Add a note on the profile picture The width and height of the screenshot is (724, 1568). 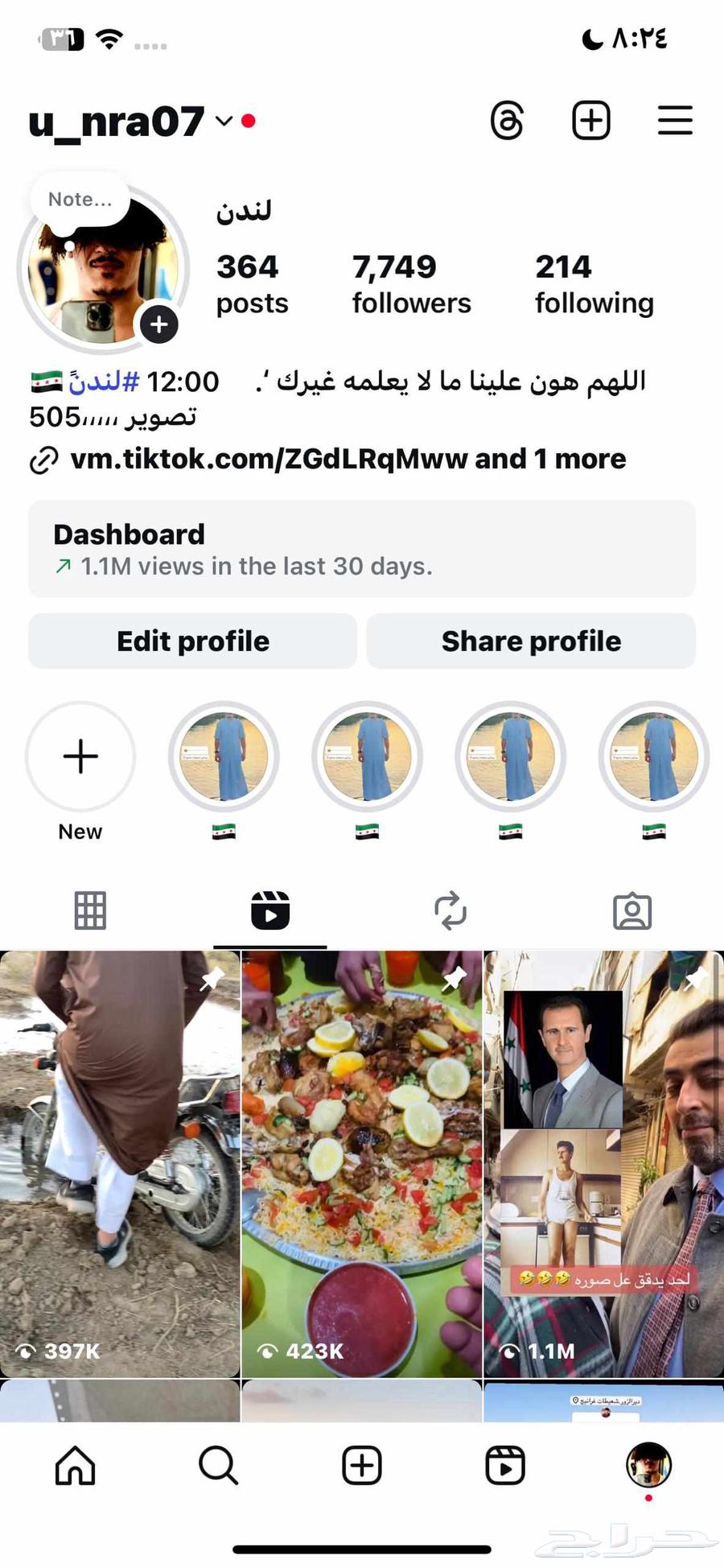pyautogui.click(x=80, y=200)
